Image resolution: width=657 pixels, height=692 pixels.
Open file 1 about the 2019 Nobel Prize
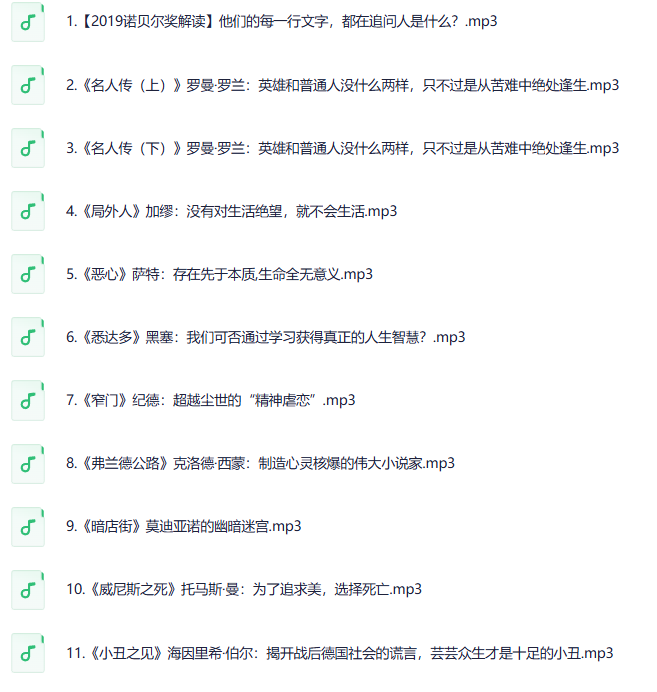point(282,21)
